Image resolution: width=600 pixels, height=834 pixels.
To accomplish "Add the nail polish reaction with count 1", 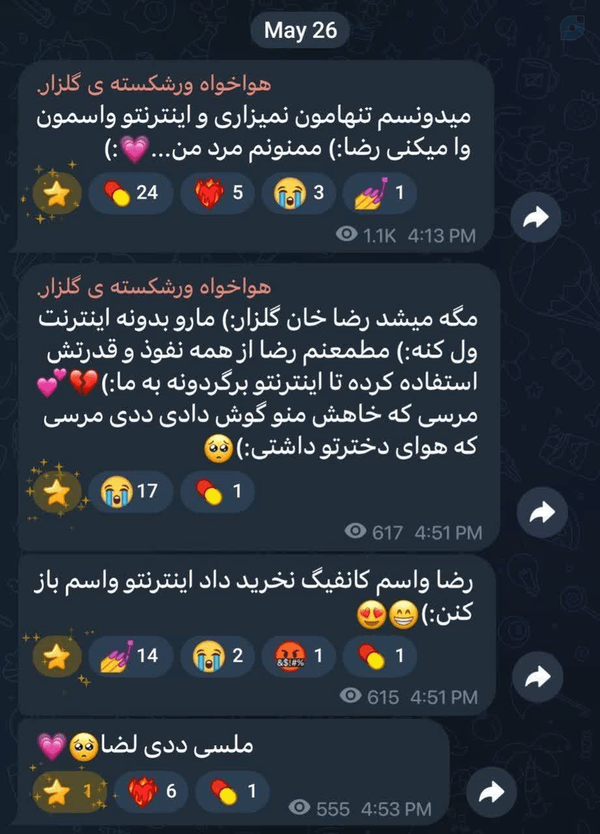I will (380, 193).
